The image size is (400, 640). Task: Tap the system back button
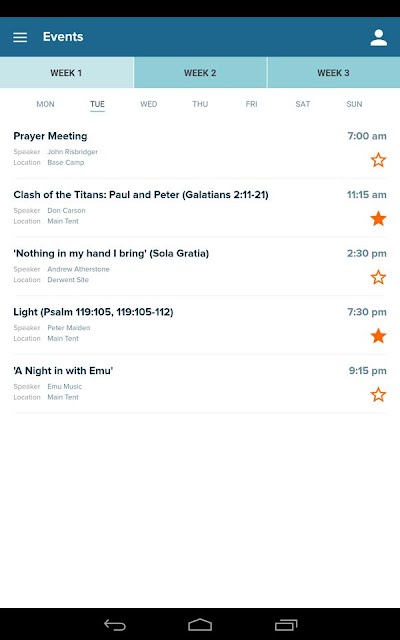tap(115, 624)
